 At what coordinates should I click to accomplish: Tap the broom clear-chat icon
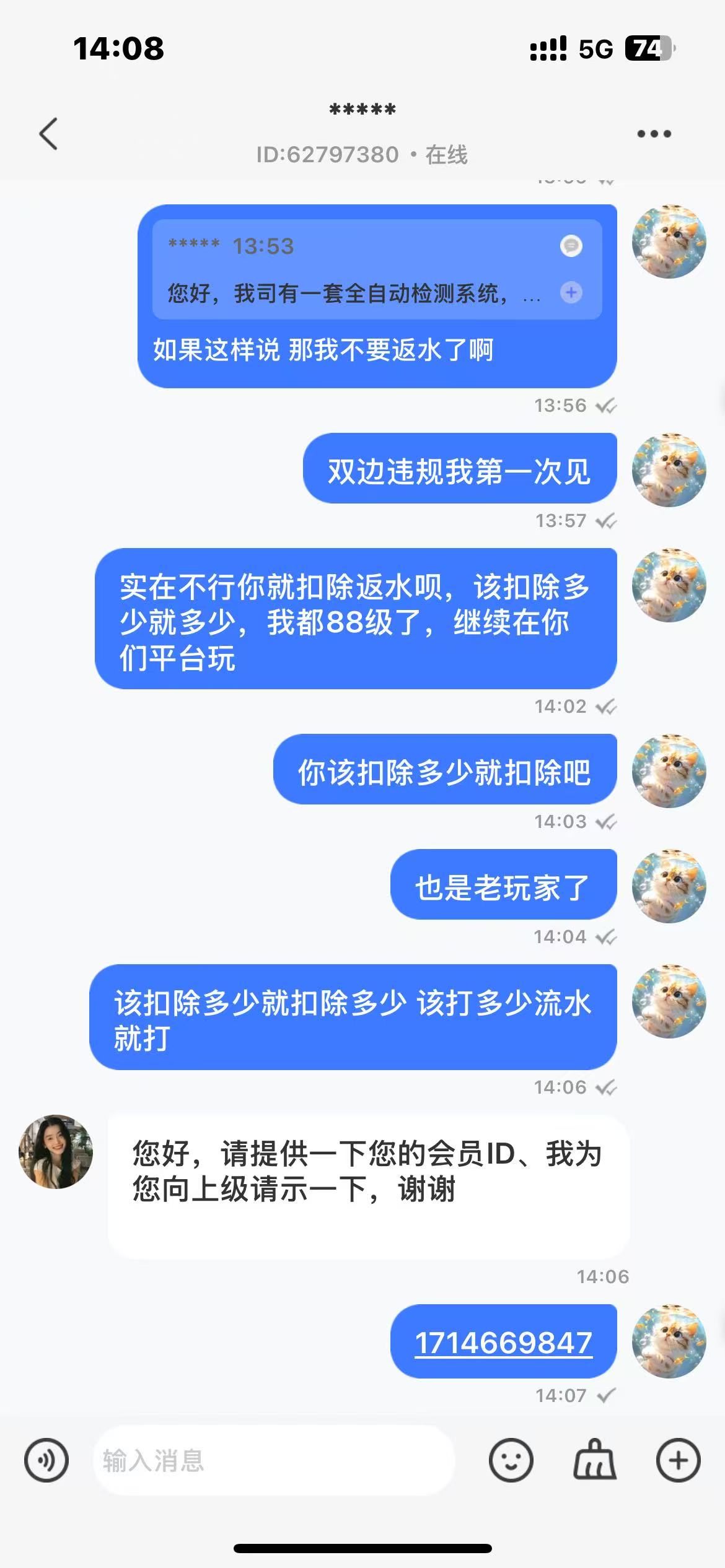tap(594, 1460)
